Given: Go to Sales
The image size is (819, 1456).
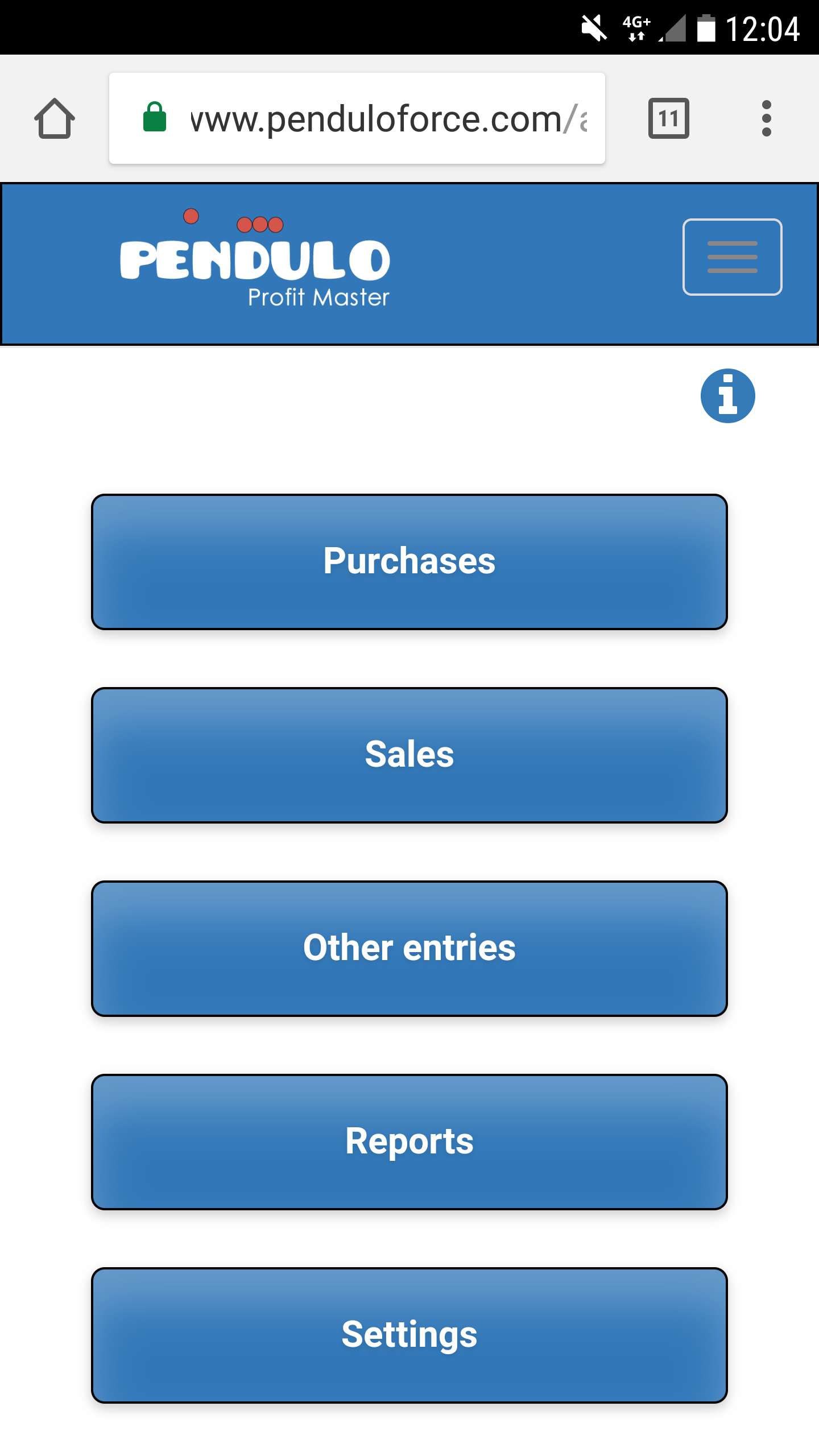Looking at the screenshot, I should coord(409,755).
